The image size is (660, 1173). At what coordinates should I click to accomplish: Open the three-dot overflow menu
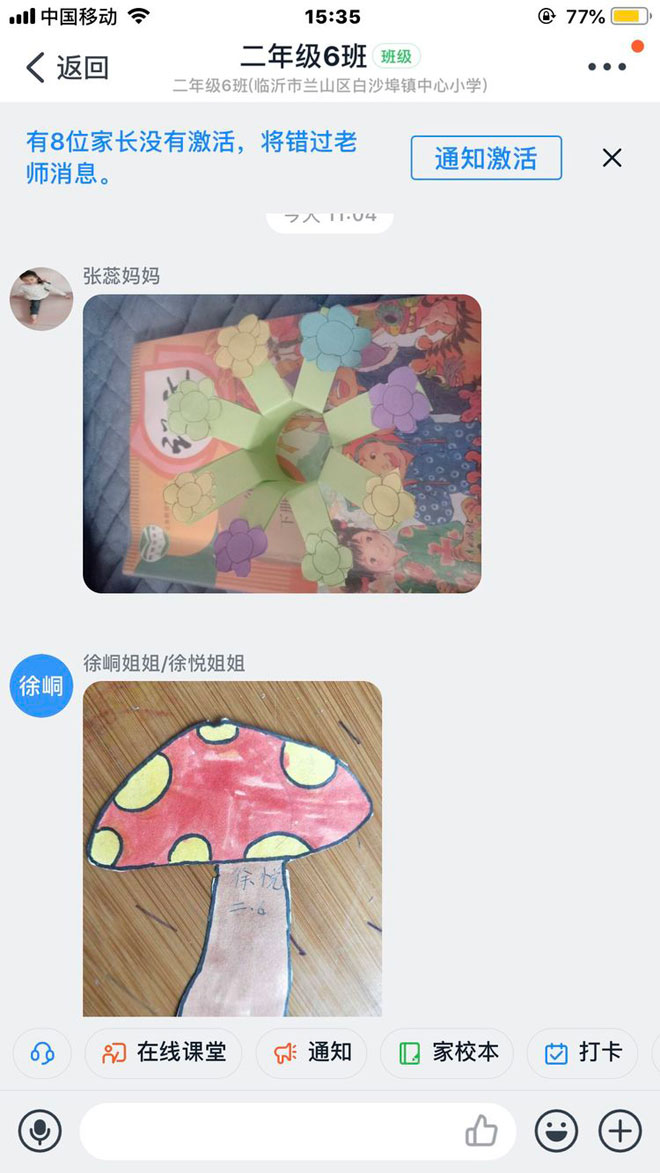pos(606,67)
